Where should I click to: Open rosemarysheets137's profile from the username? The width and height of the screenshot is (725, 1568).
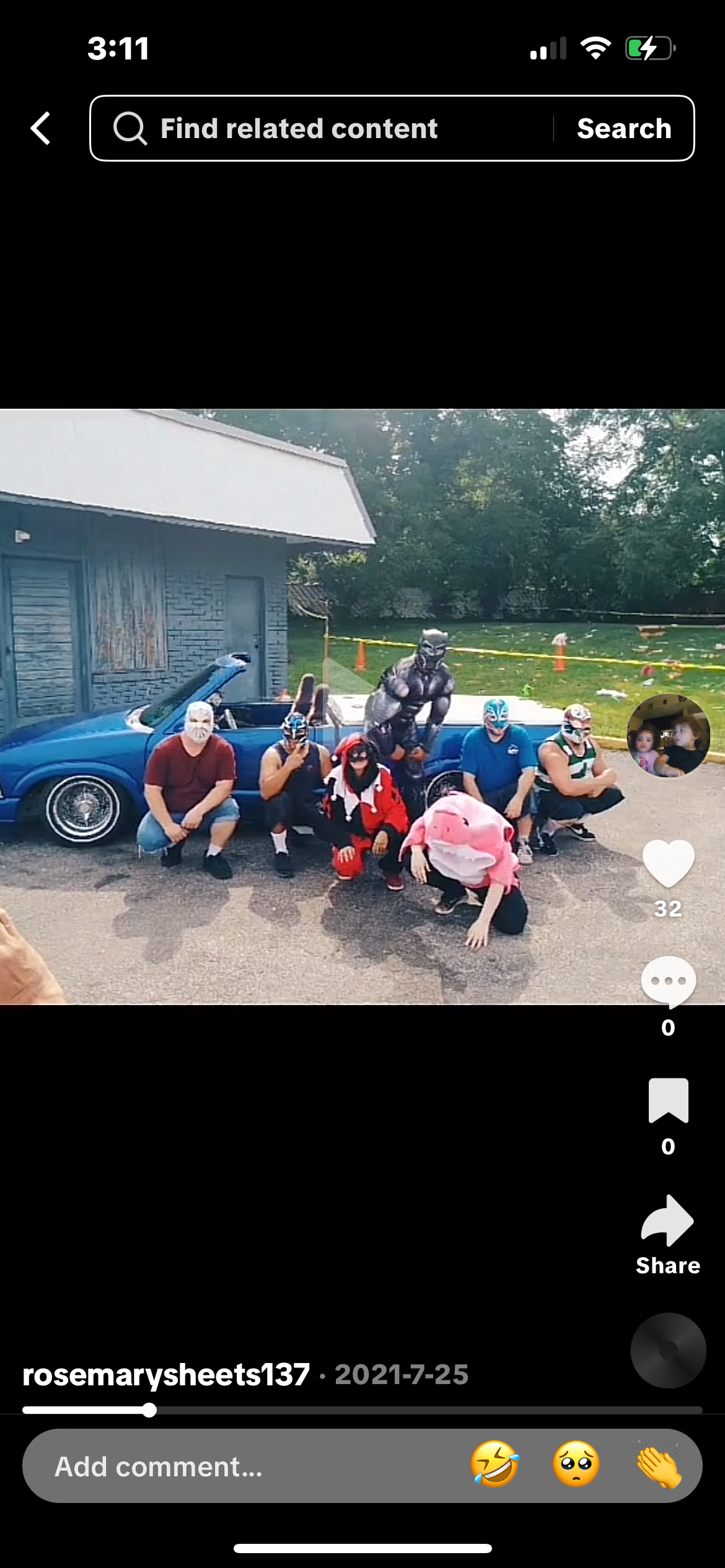[166, 1375]
